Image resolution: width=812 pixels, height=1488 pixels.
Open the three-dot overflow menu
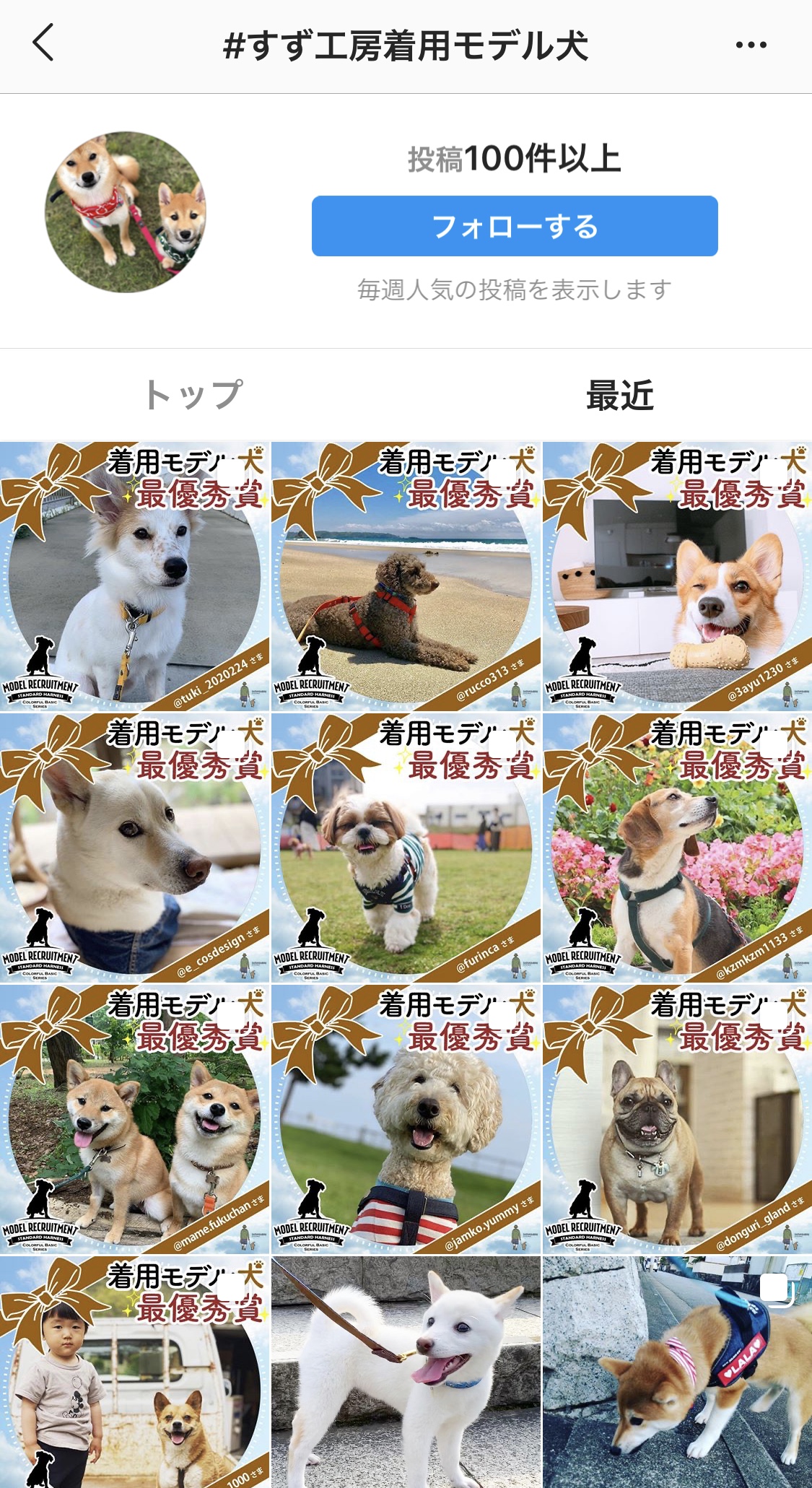(751, 45)
